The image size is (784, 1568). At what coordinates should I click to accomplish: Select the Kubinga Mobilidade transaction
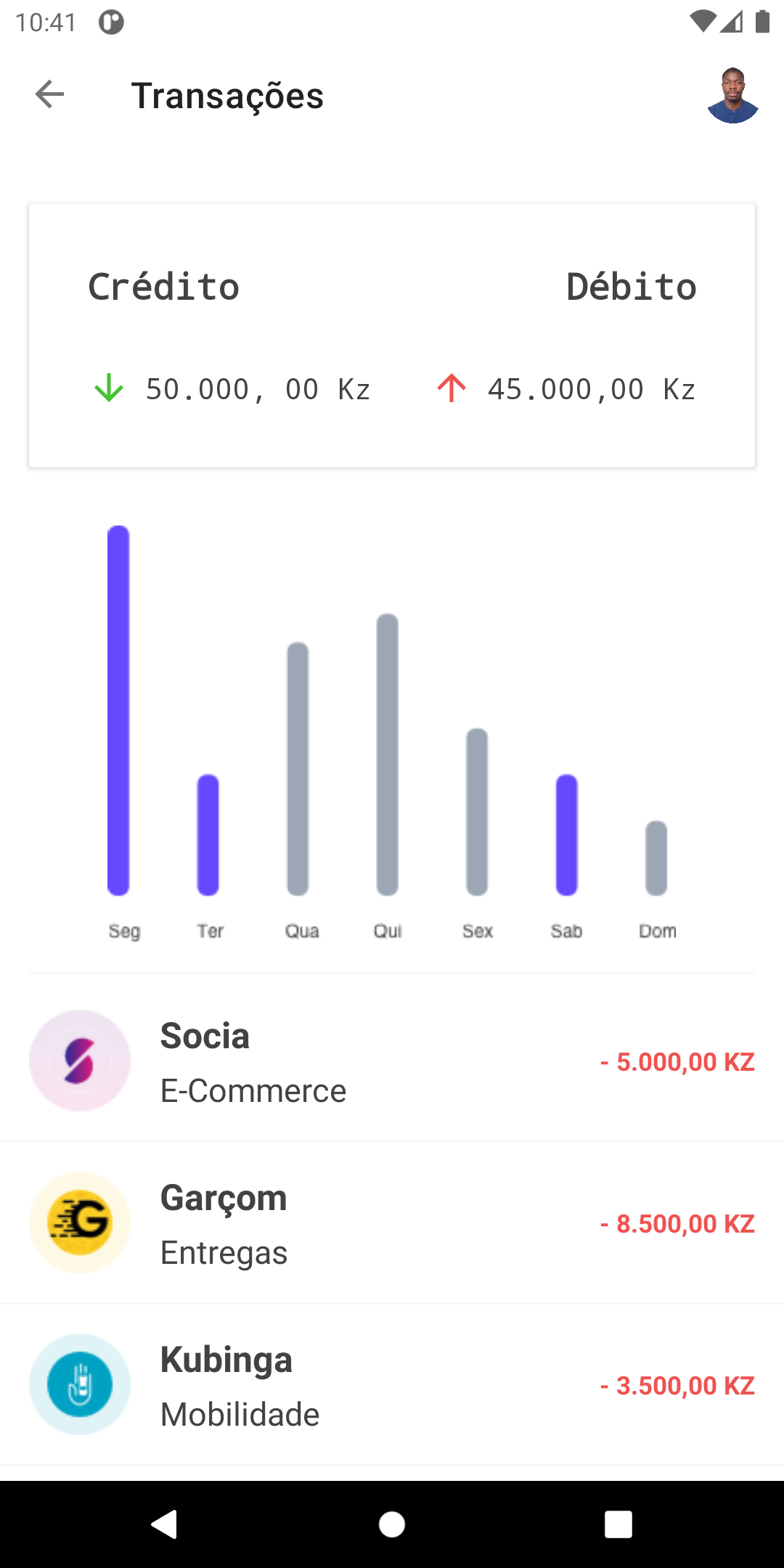click(x=392, y=1385)
